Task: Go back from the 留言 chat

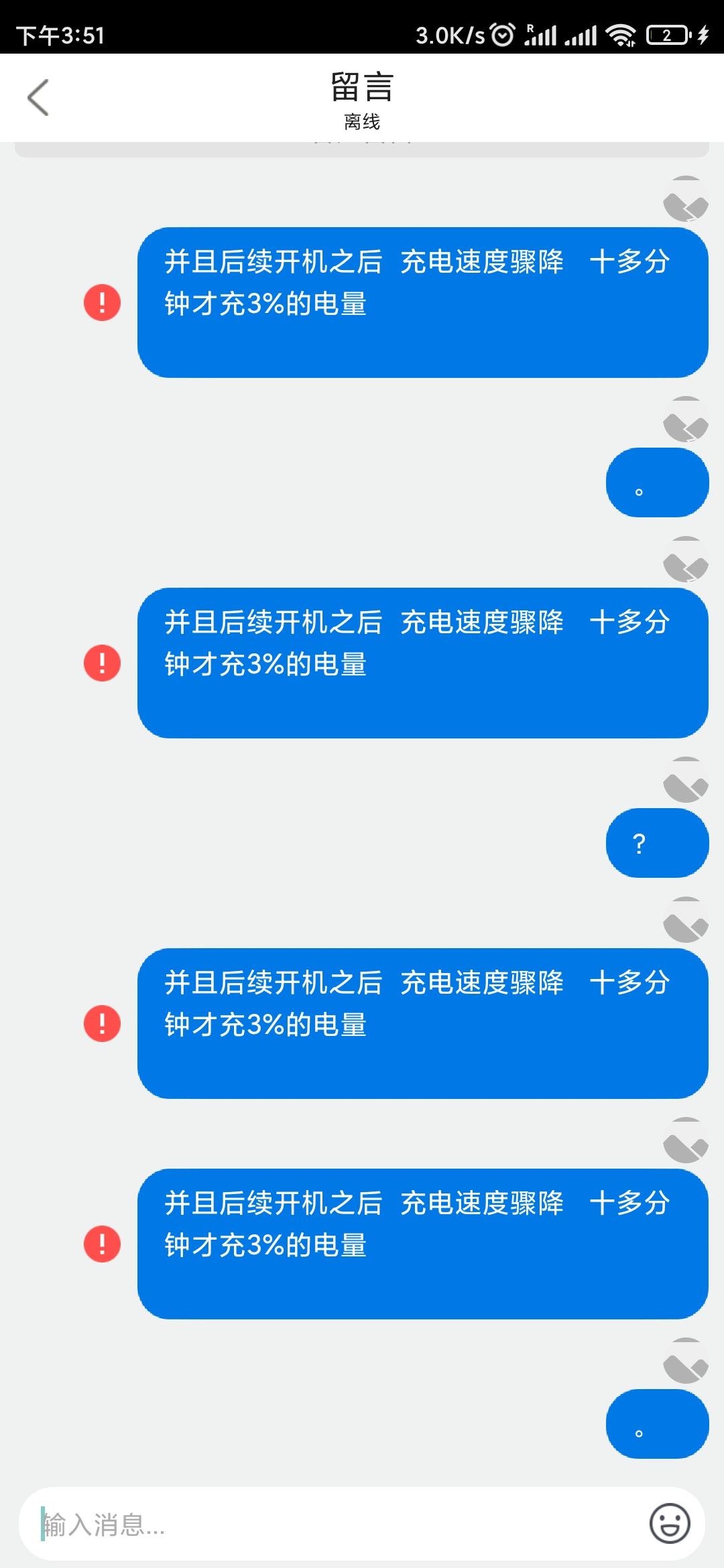Action: 38,98
